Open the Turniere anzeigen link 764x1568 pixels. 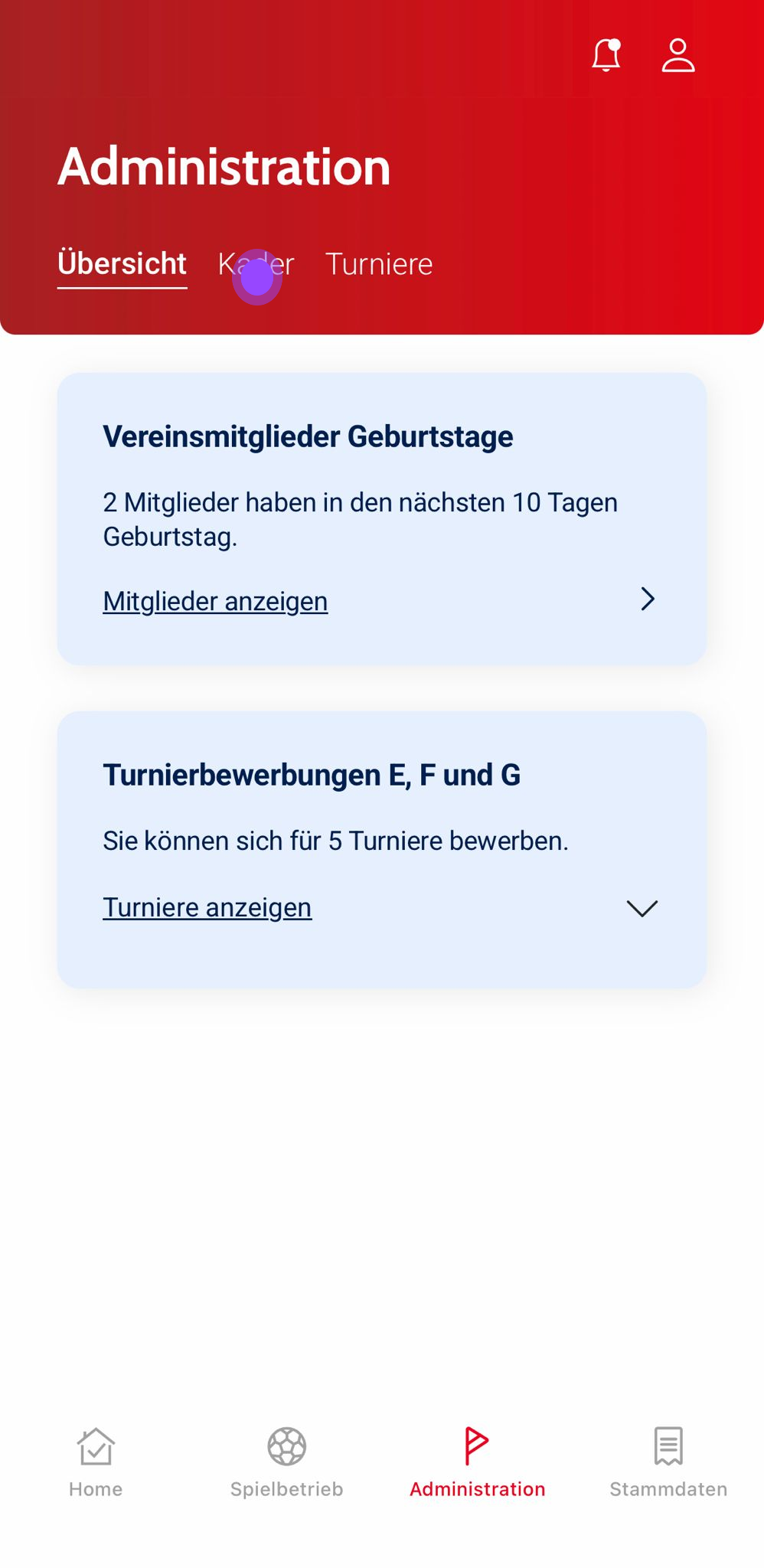pyautogui.click(x=207, y=908)
